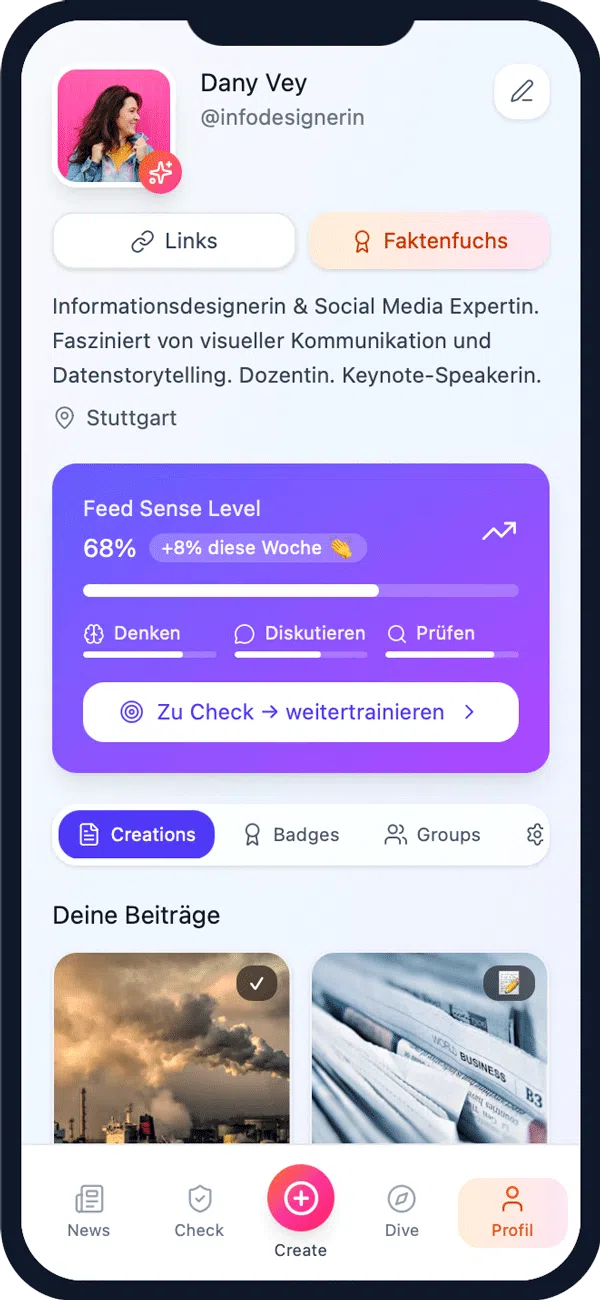The width and height of the screenshot is (600, 1300).
Task: Open the Faktenfuchs badge
Action: click(429, 241)
